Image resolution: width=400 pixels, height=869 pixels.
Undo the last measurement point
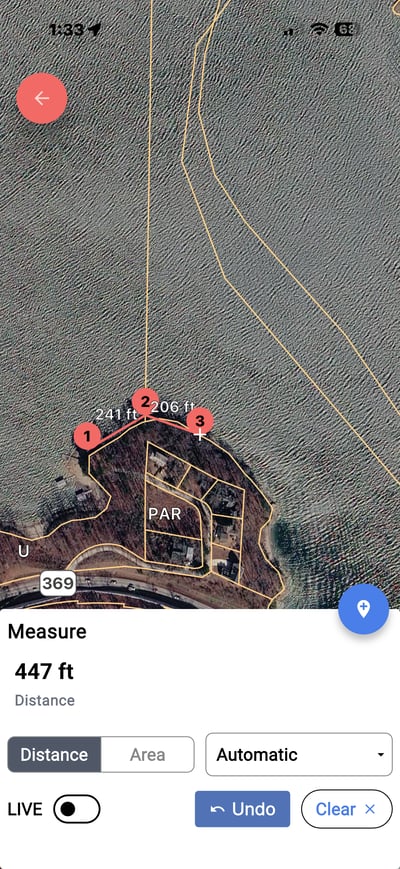click(242, 809)
